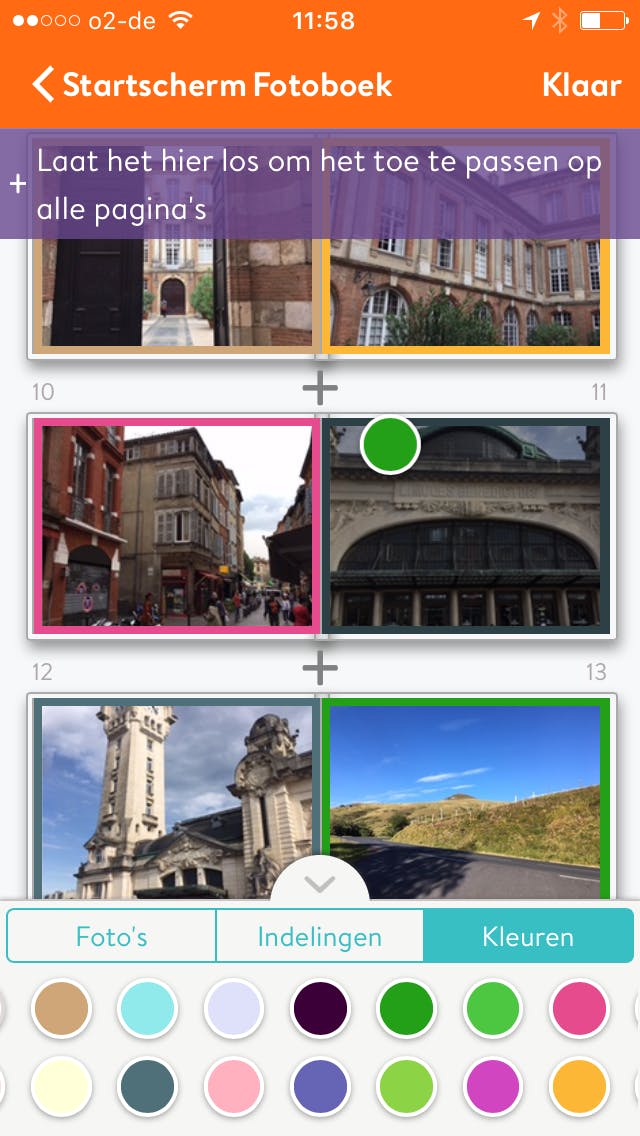Select the lime green color swatch
The width and height of the screenshot is (640, 1136).
pos(406,1086)
